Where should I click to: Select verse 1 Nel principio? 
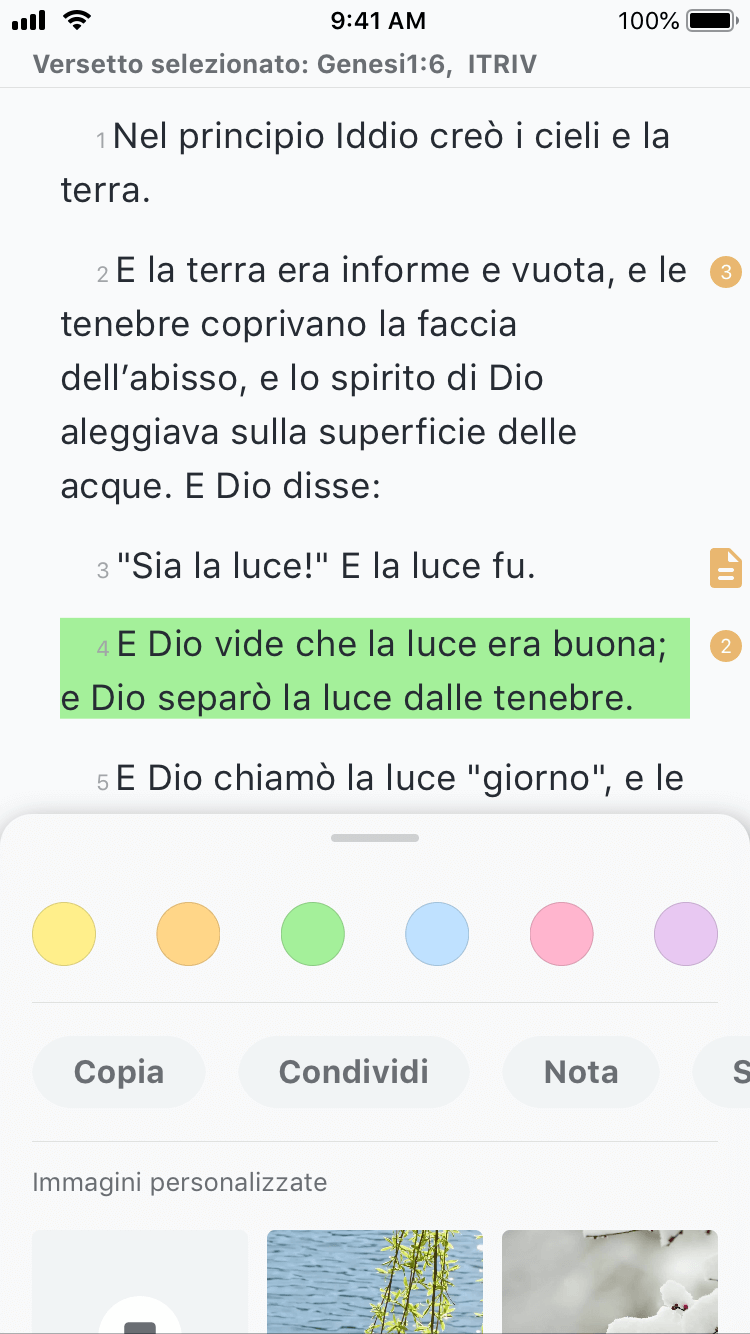point(365,162)
